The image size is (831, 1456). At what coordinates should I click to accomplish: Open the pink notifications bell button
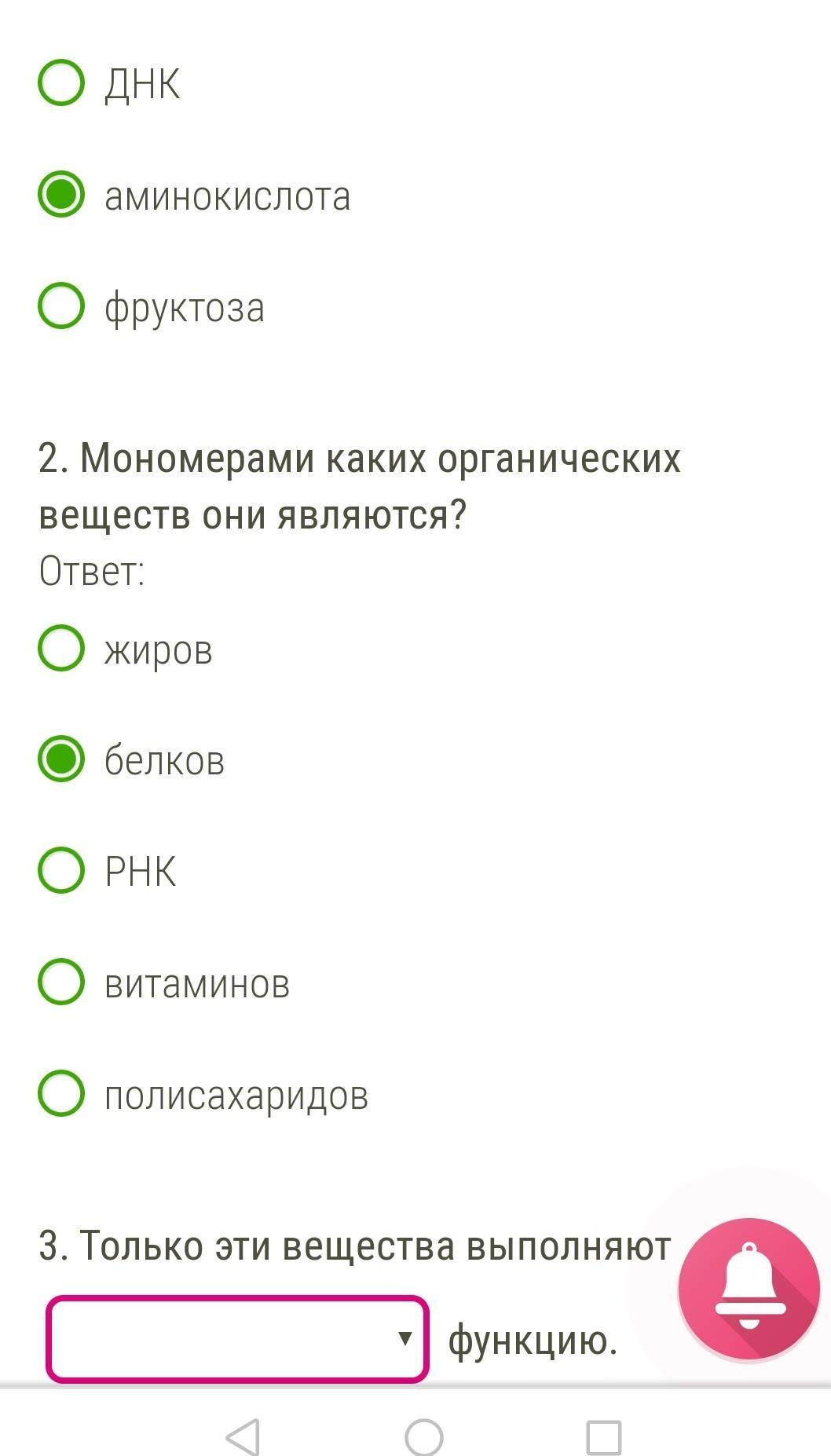point(749,1289)
